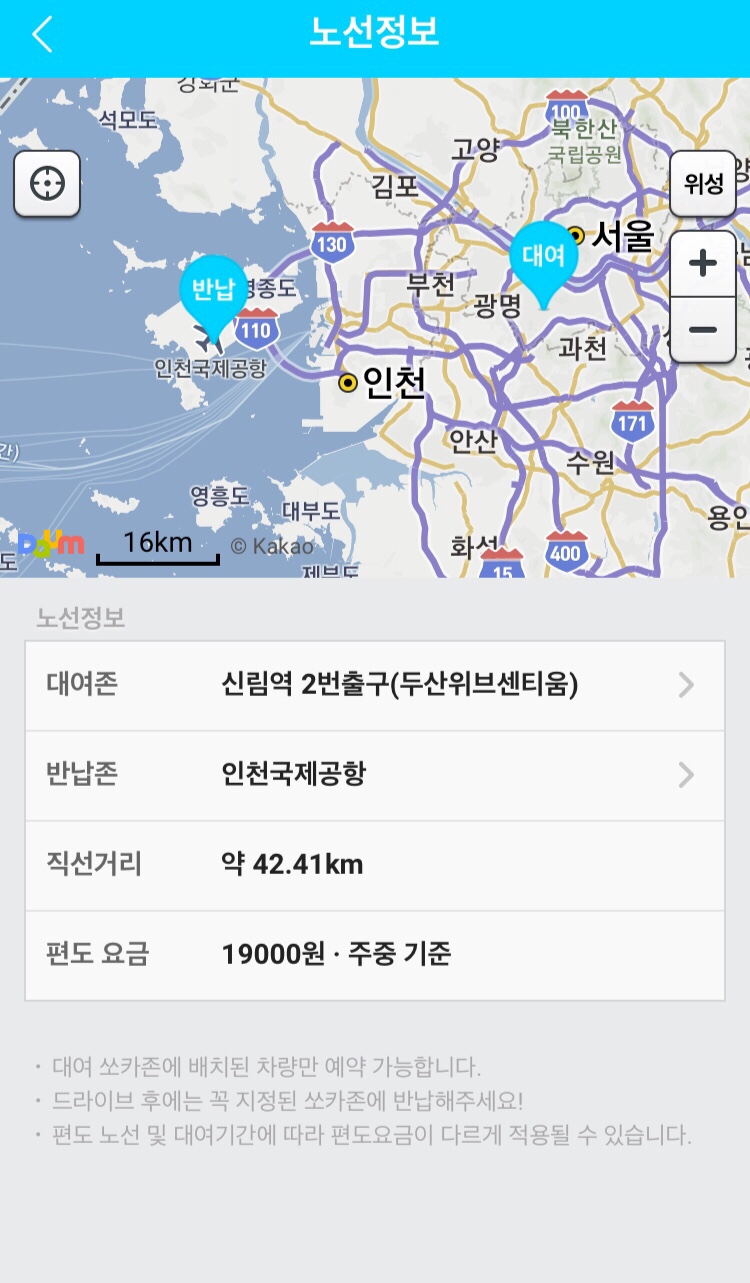The width and height of the screenshot is (750, 1283).
Task: Zoom out the map with minus
Action: point(703,330)
